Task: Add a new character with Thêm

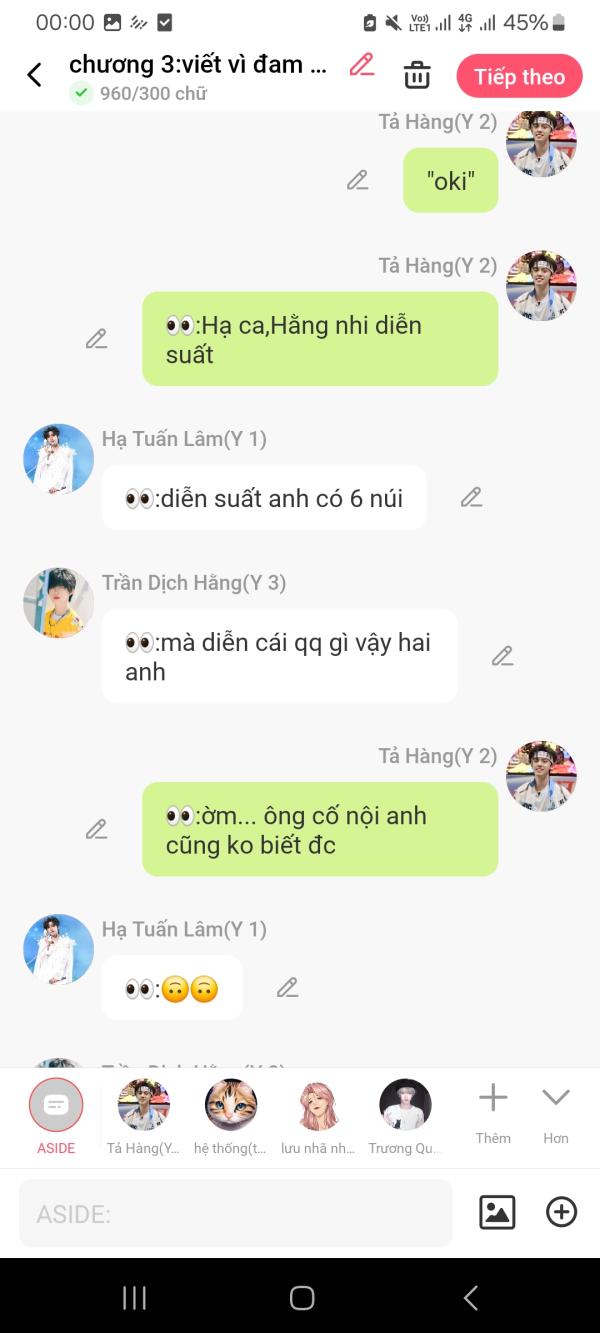Action: (493, 1113)
